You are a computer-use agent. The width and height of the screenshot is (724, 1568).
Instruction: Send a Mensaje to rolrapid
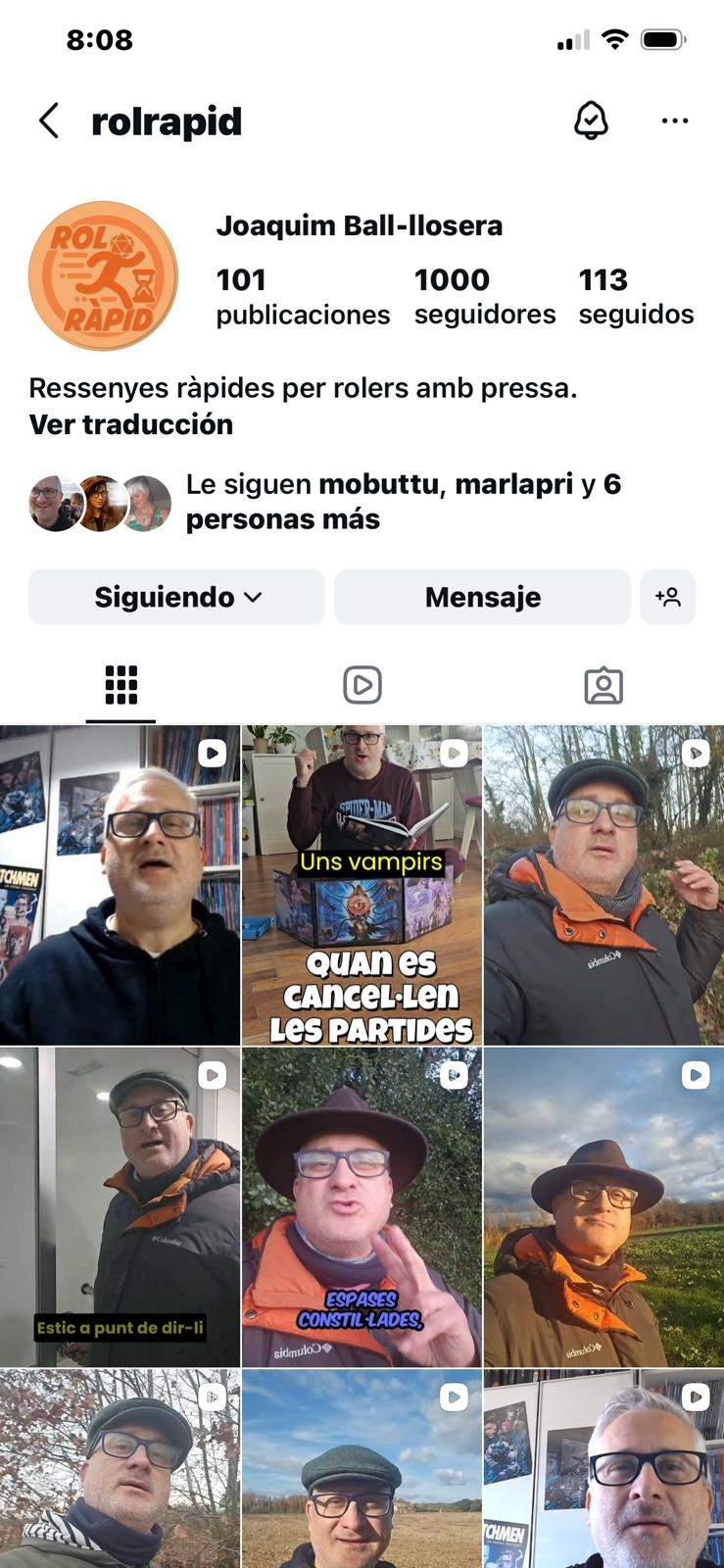click(482, 597)
